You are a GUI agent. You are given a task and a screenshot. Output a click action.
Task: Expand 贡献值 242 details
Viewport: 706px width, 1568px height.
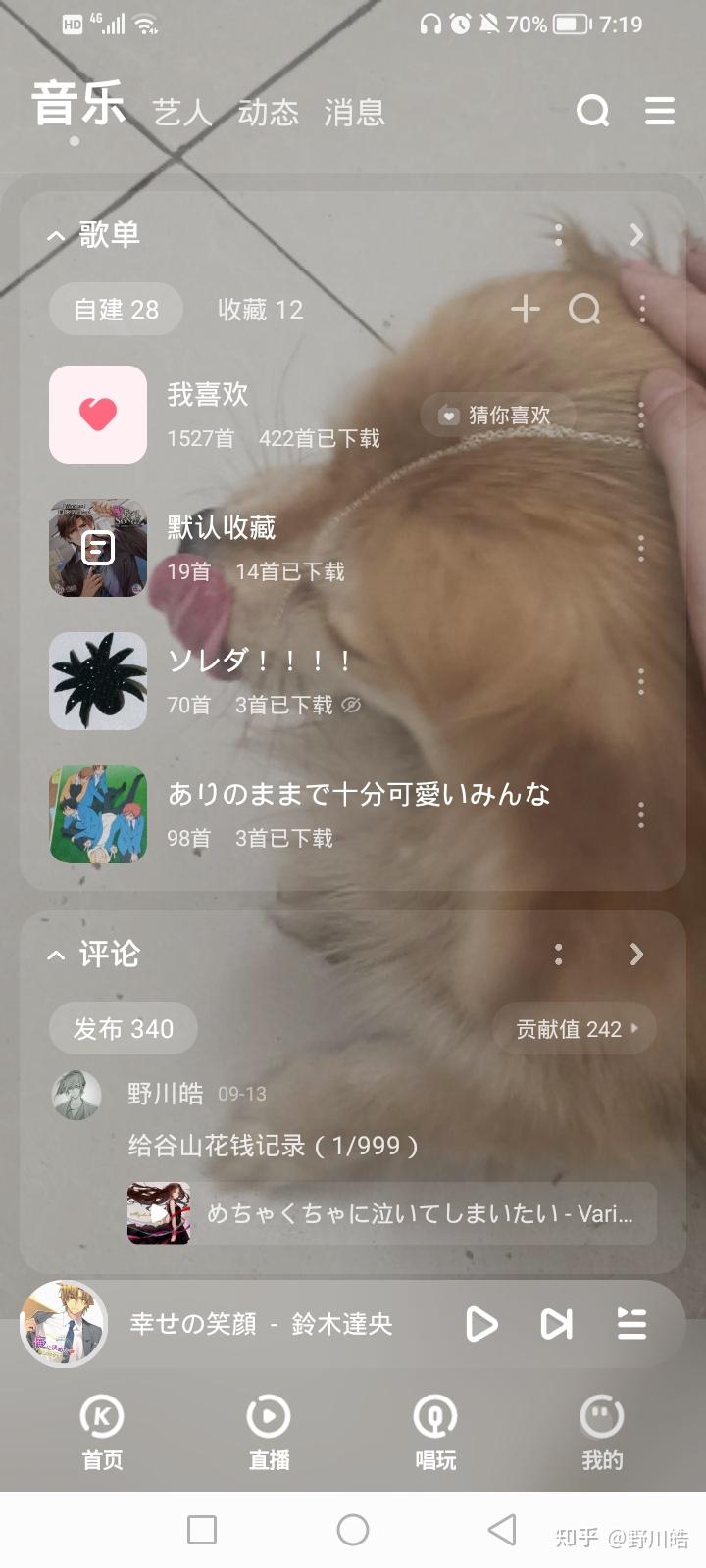tap(574, 1028)
